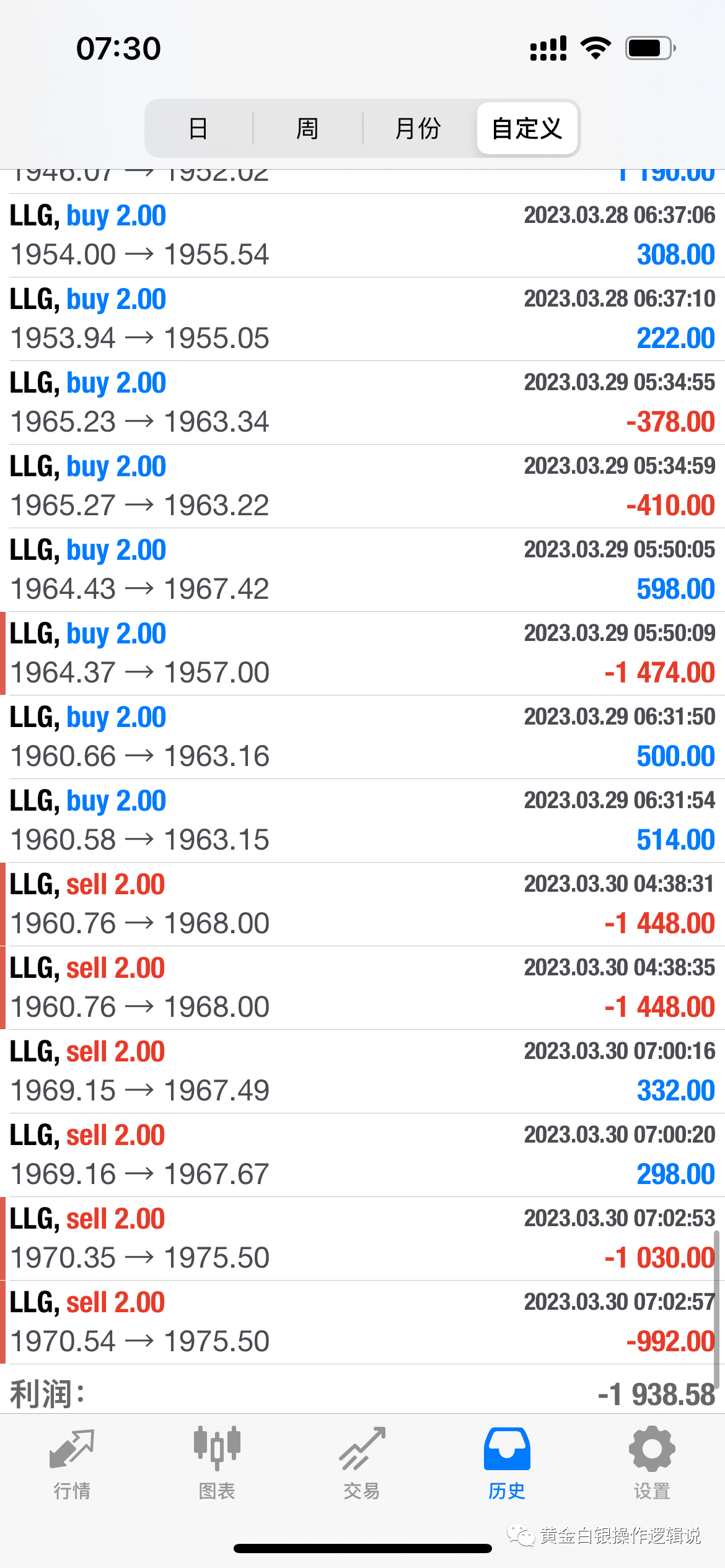View the trade with -1 474.00 loss
Viewport: 725px width, 1568px height.
point(362,653)
